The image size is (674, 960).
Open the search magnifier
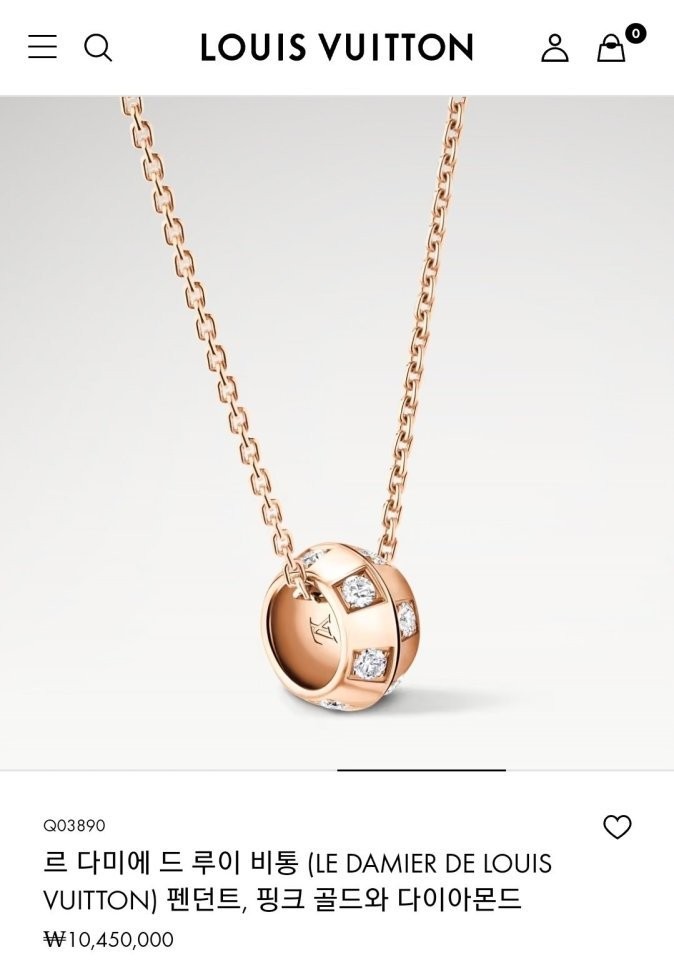coord(97,47)
